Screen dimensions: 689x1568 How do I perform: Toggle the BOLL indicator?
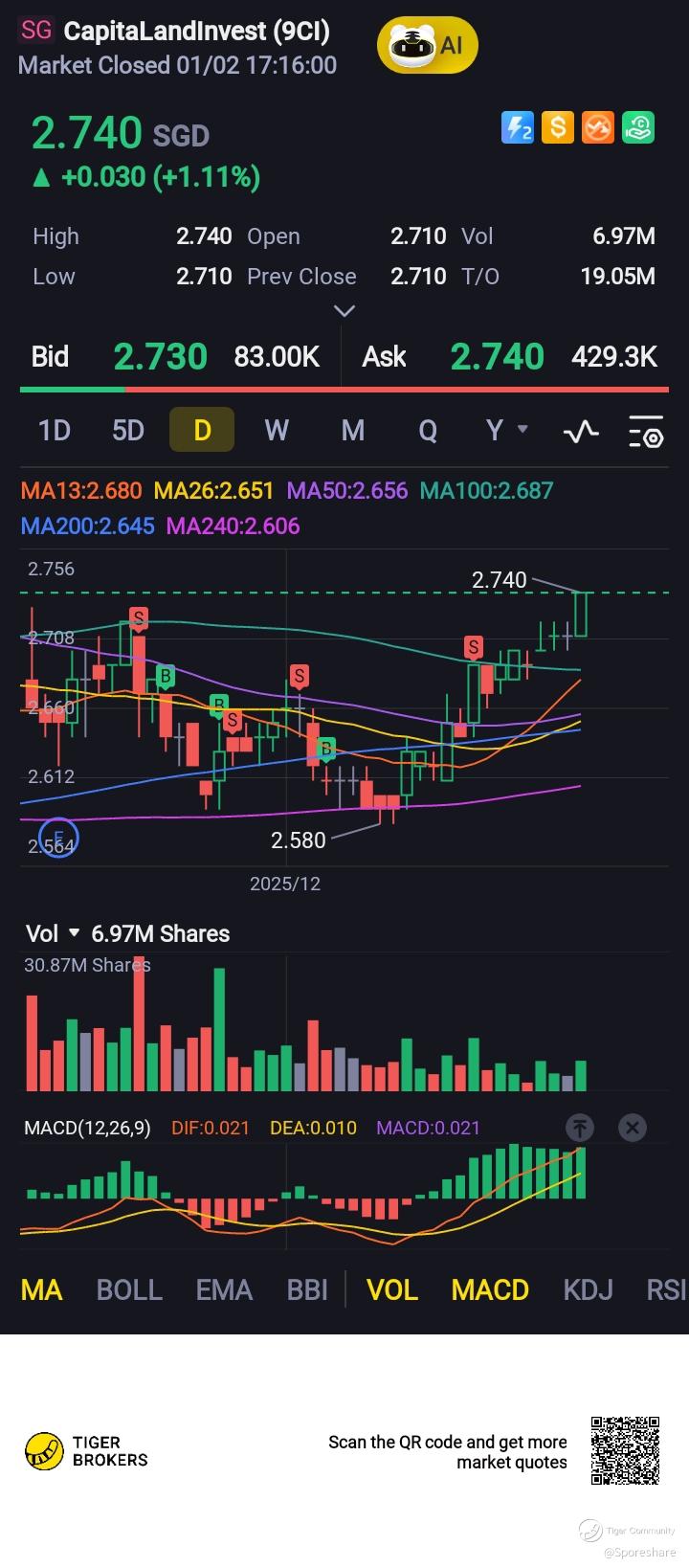coord(129,1289)
